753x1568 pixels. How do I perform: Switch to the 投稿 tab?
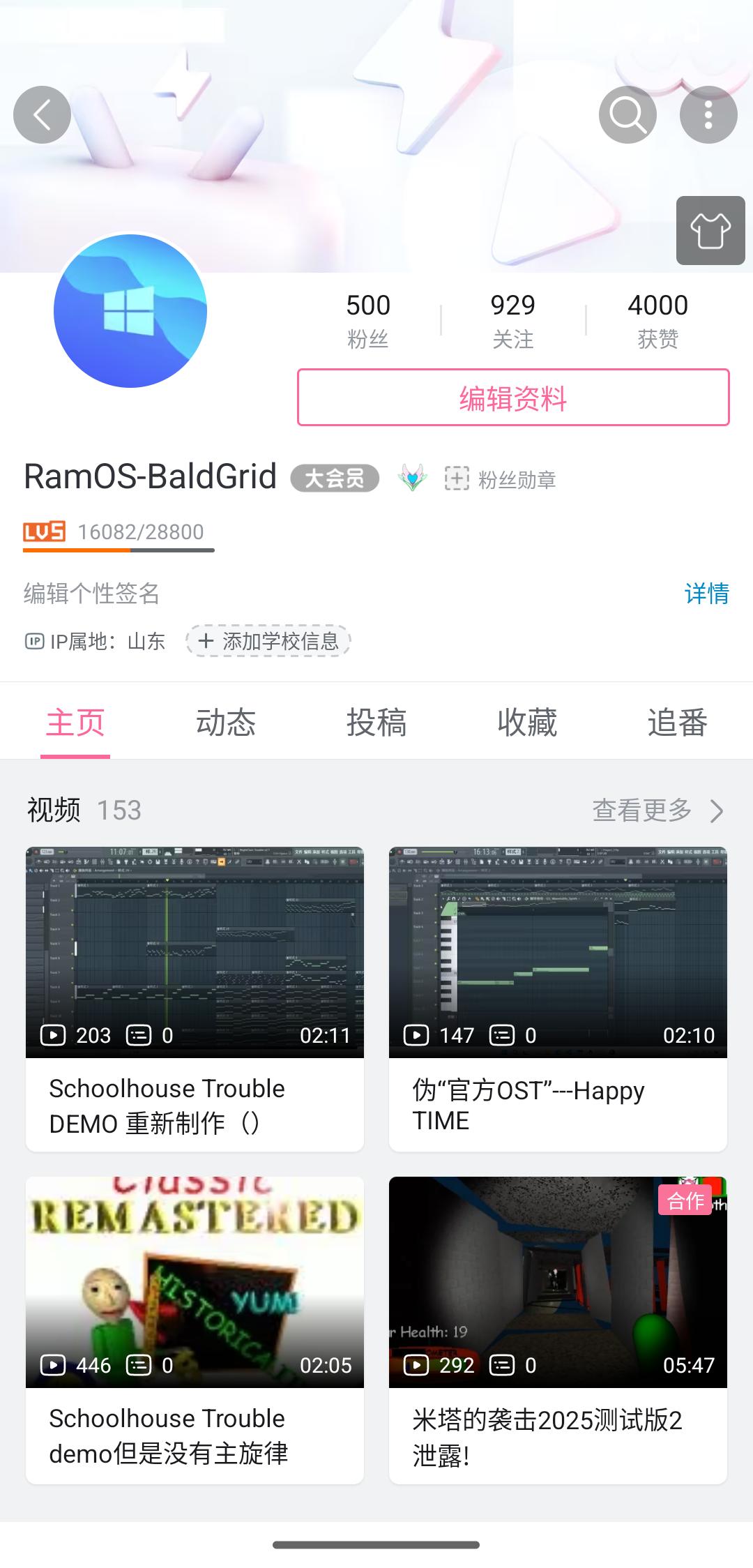(x=376, y=722)
